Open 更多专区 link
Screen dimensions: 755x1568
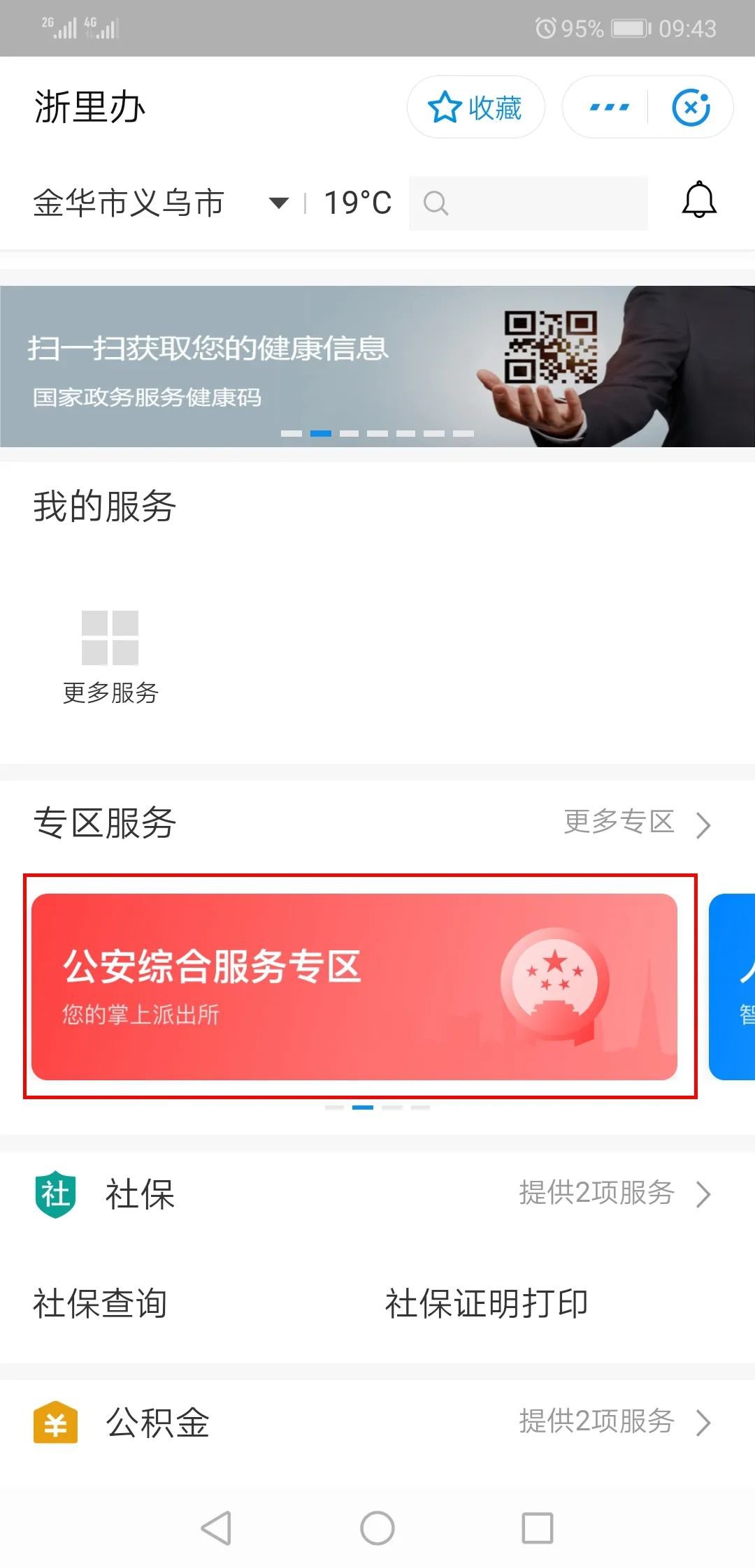(636, 822)
